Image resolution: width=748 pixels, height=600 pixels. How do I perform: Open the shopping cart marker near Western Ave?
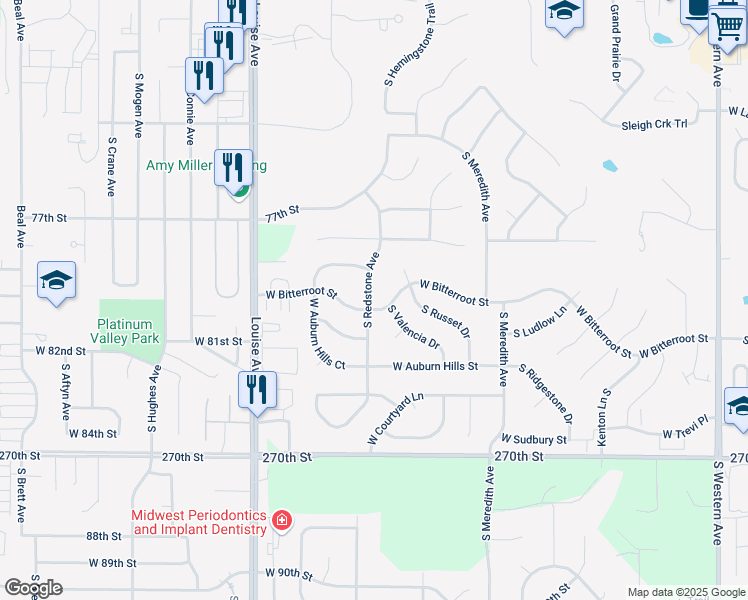coord(727,24)
